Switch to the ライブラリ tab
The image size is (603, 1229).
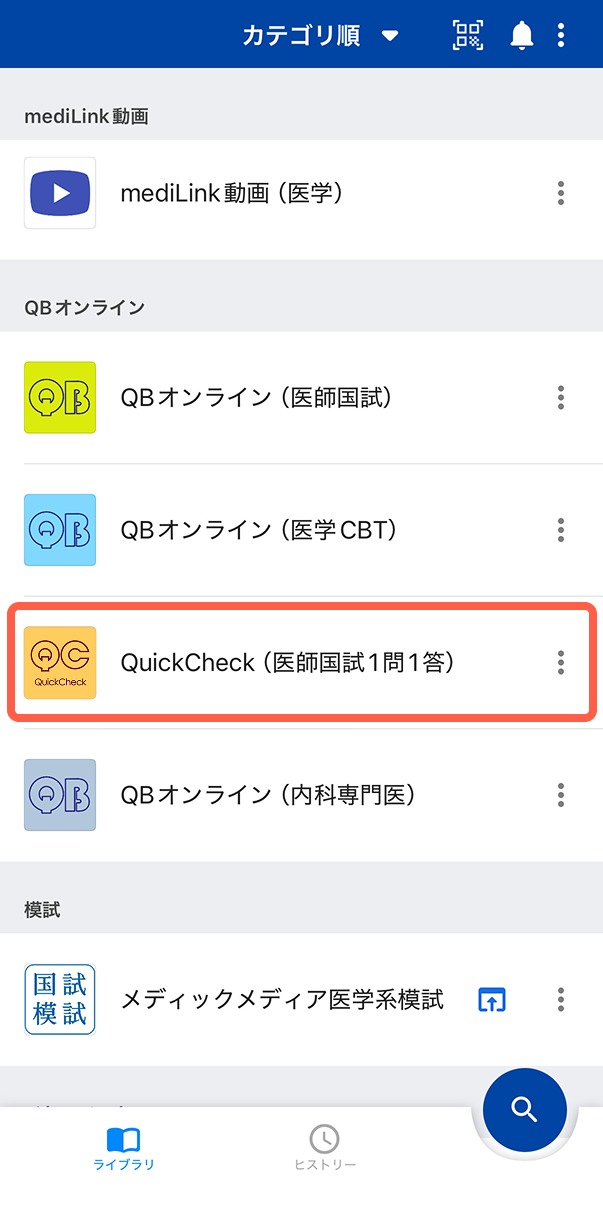point(124,1148)
